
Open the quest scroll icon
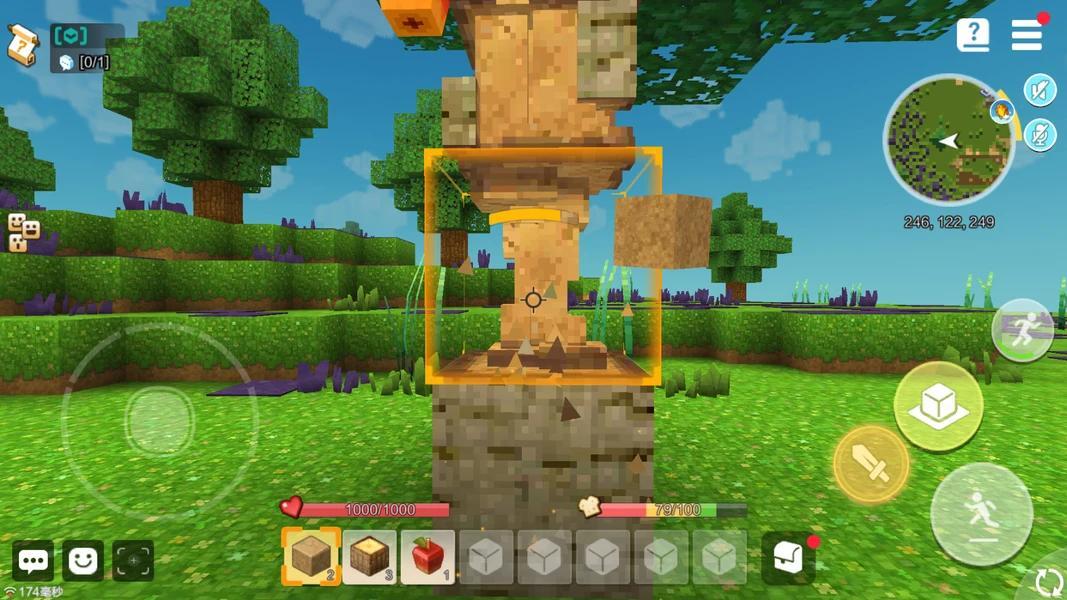(22, 46)
